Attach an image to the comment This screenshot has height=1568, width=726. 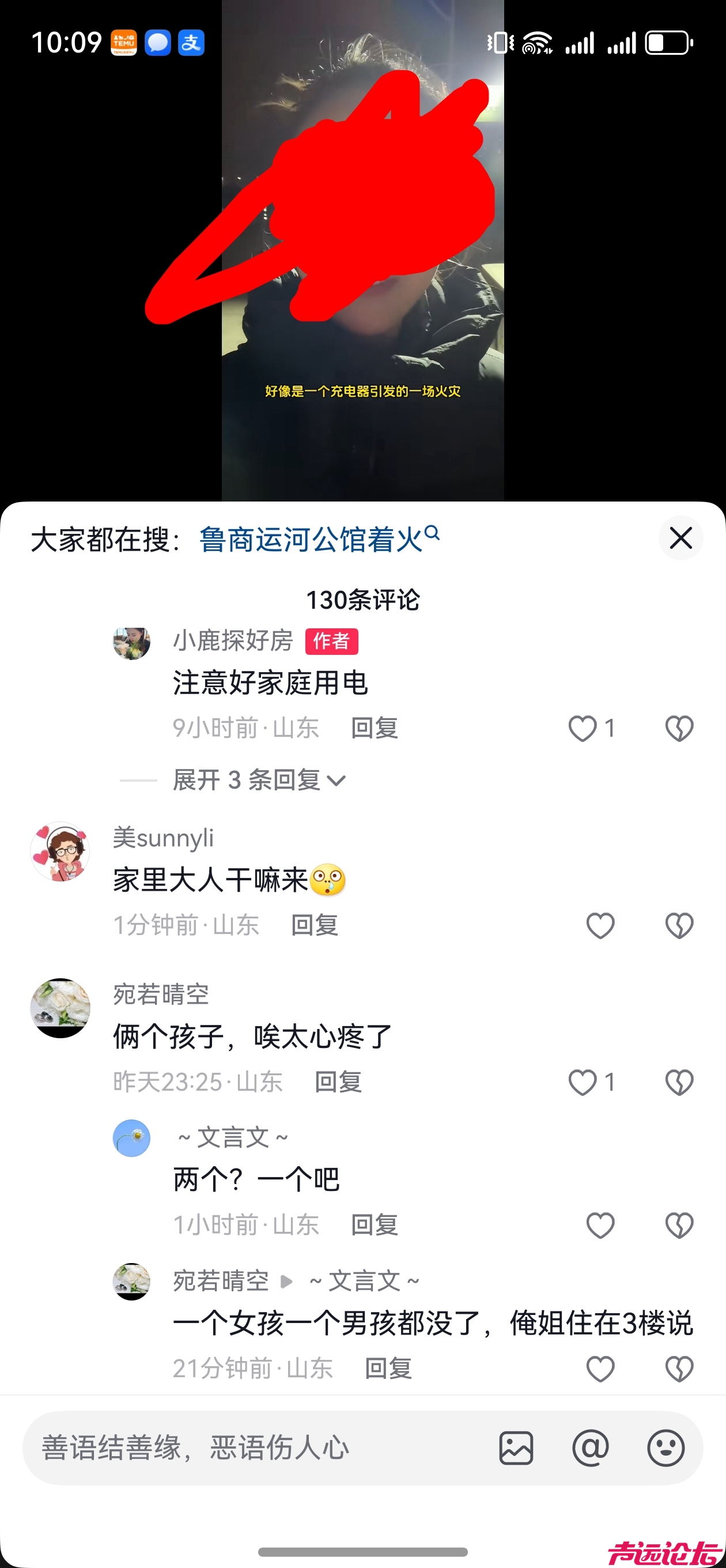(516, 1448)
